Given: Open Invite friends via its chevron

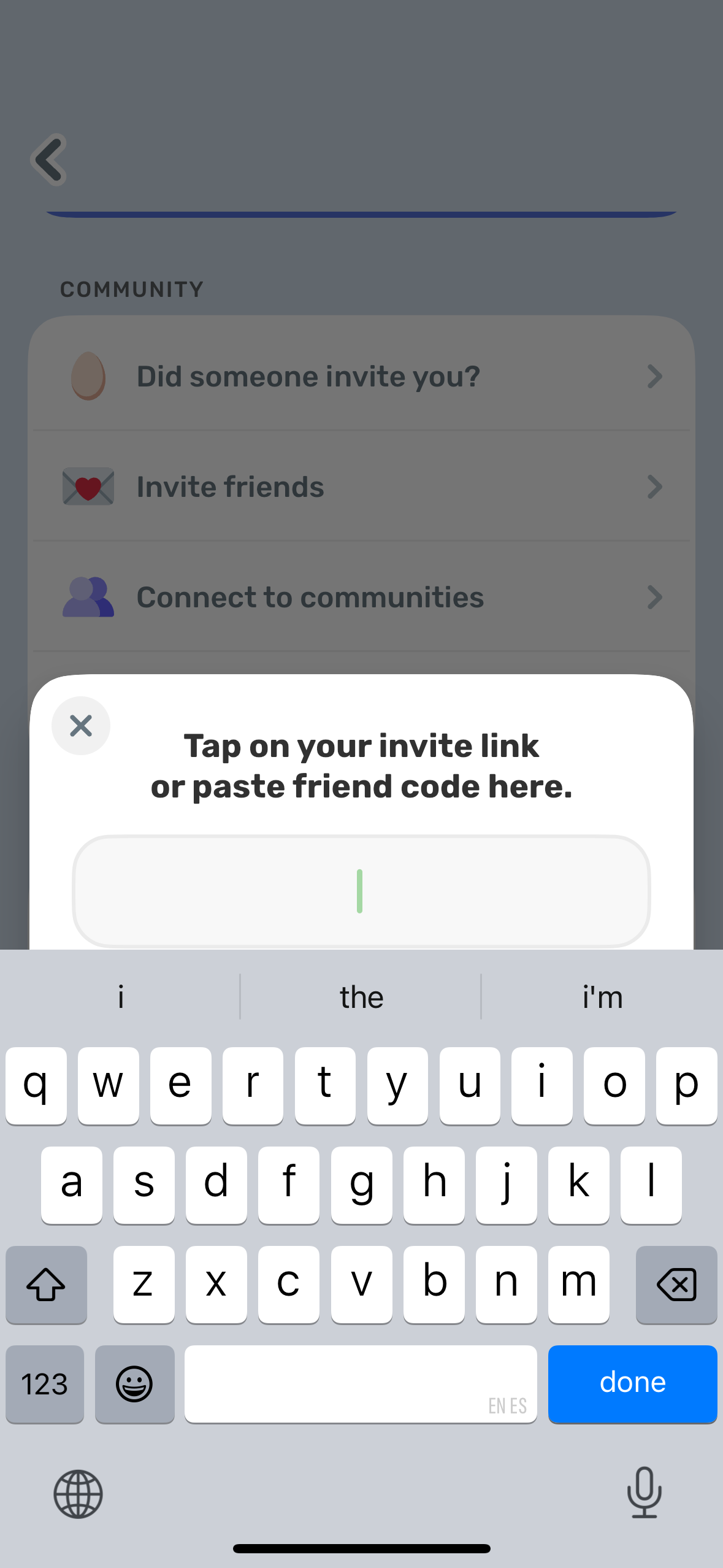Looking at the screenshot, I should pyautogui.click(x=656, y=486).
